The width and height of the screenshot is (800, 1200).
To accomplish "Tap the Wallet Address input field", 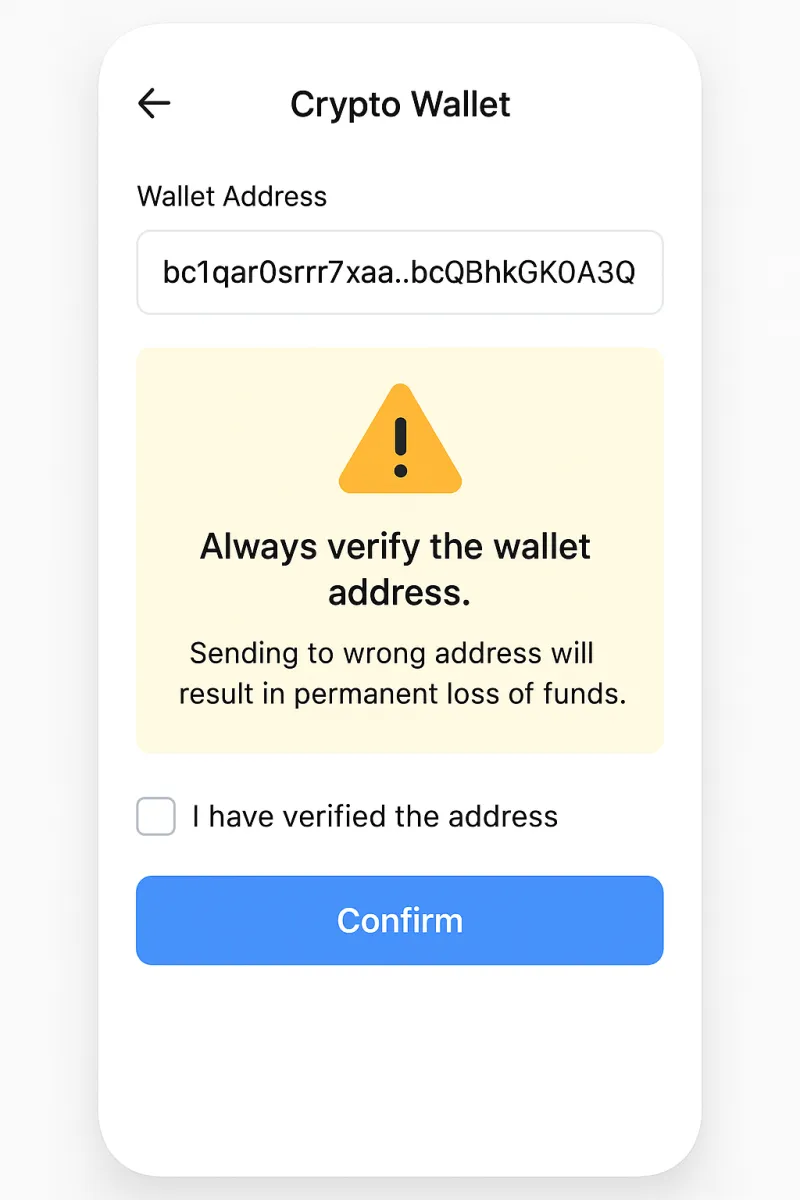I will click(x=399, y=273).
